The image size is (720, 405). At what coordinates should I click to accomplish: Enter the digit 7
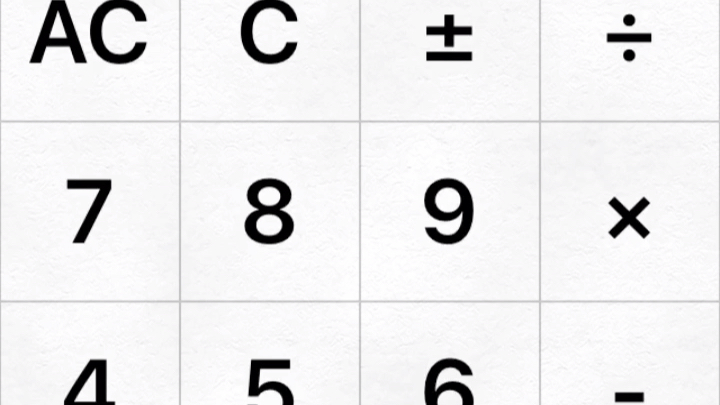click(89, 212)
